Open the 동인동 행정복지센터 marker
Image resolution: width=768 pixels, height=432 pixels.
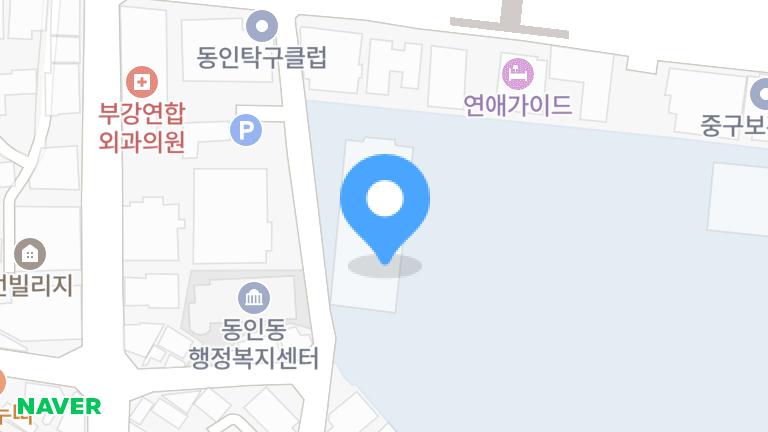(254, 297)
